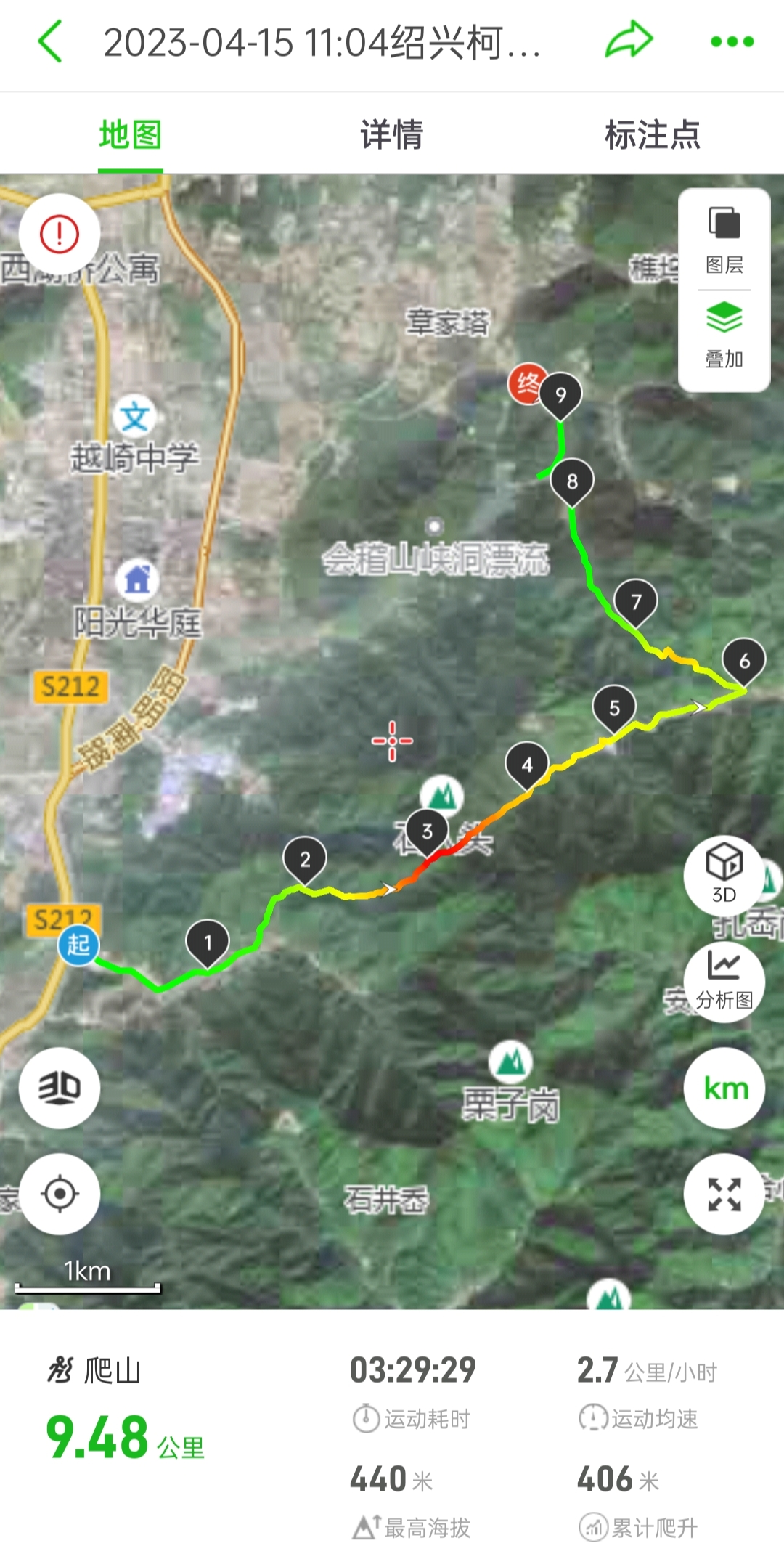Tap the red 终 end point marker
784x1567 pixels.
click(x=527, y=384)
